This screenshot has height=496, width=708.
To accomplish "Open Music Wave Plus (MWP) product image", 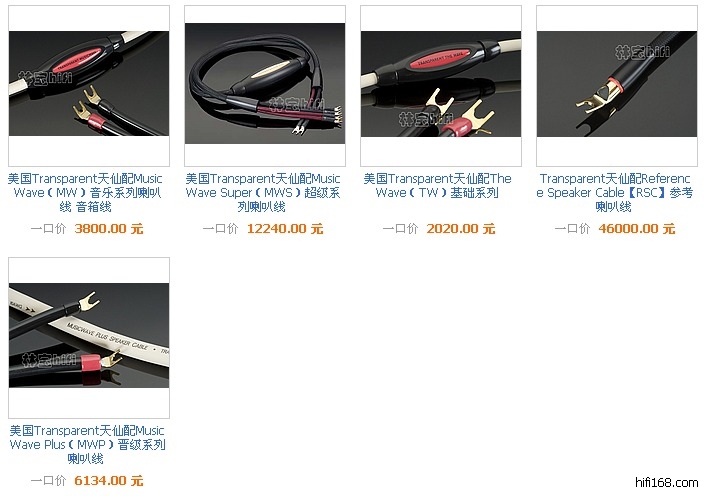I will point(89,337).
